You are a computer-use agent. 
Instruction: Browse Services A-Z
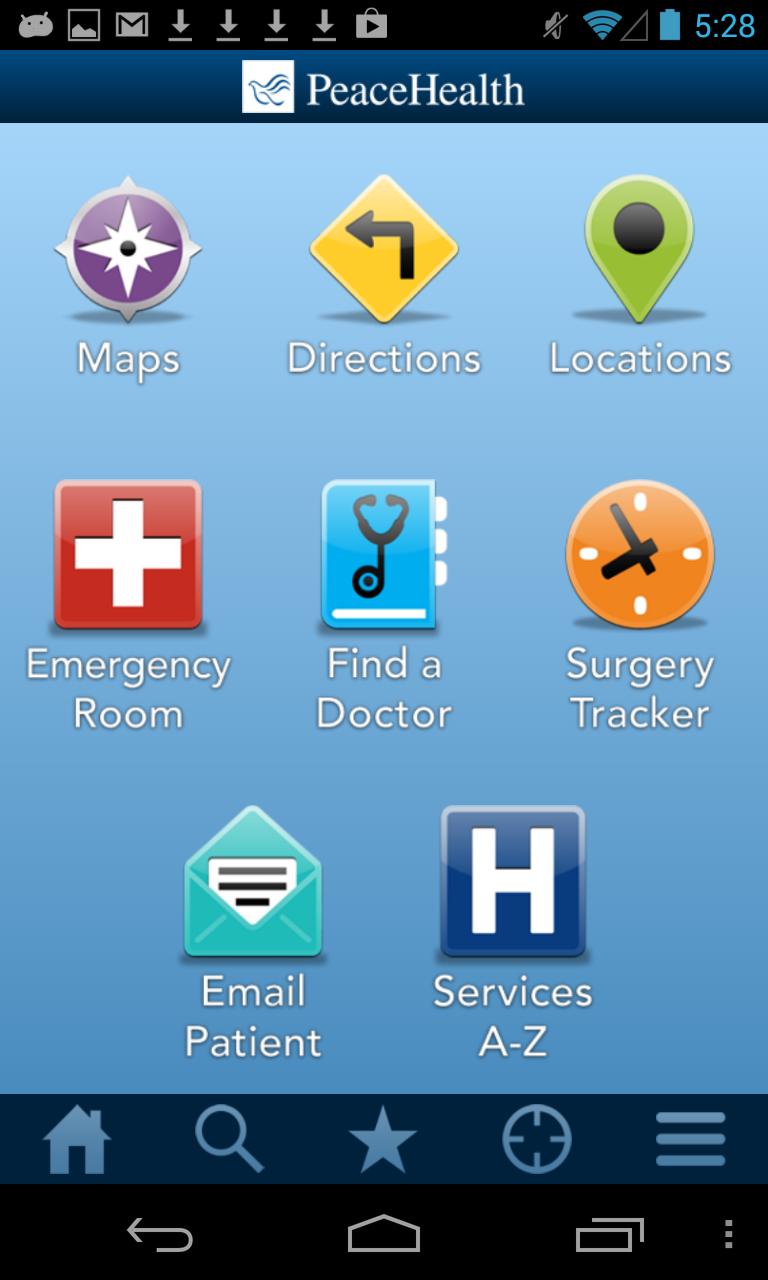point(512,883)
